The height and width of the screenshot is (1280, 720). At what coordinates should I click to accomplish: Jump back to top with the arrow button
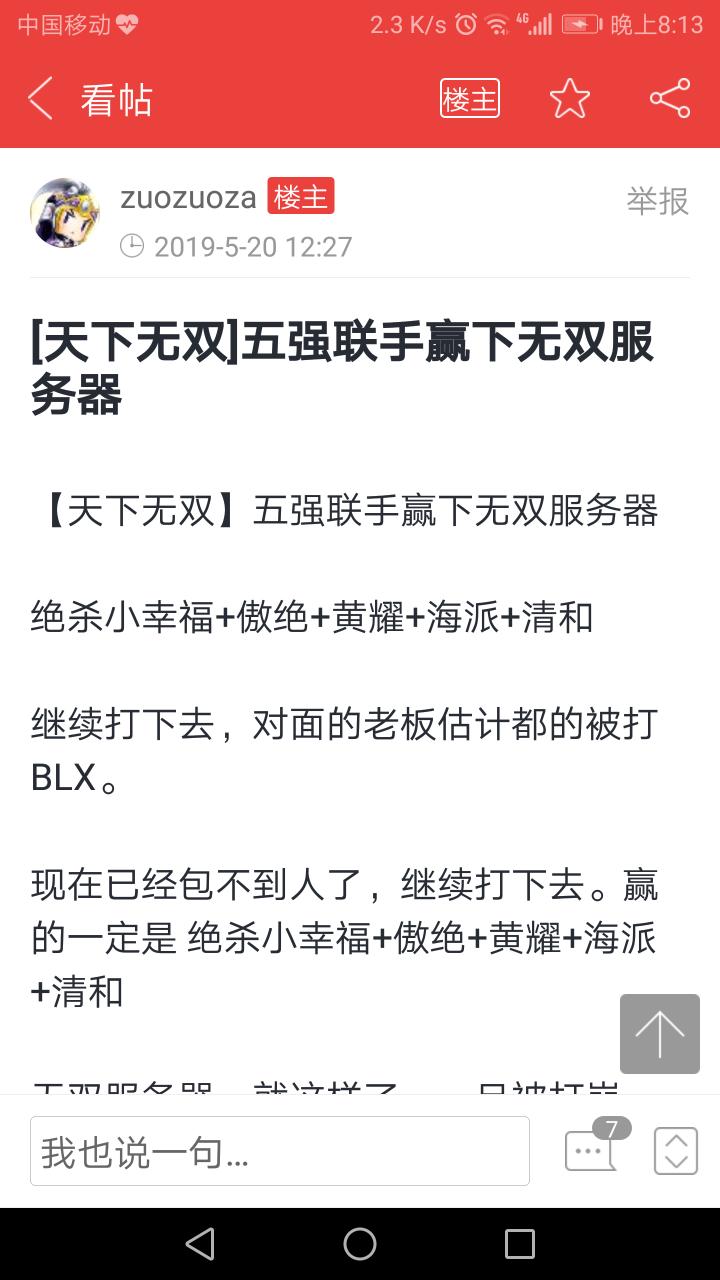pos(660,1034)
